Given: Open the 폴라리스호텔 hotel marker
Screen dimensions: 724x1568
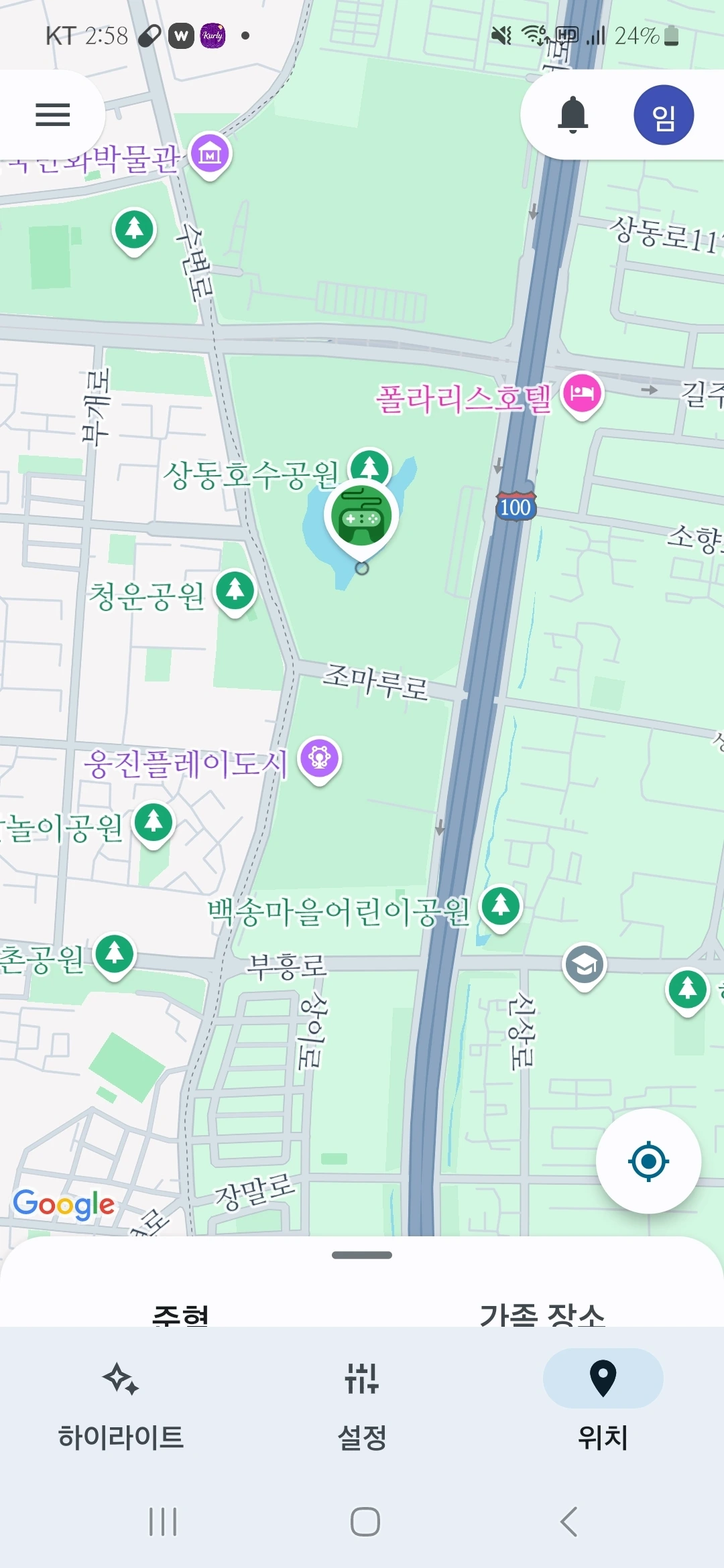Looking at the screenshot, I should [x=582, y=393].
